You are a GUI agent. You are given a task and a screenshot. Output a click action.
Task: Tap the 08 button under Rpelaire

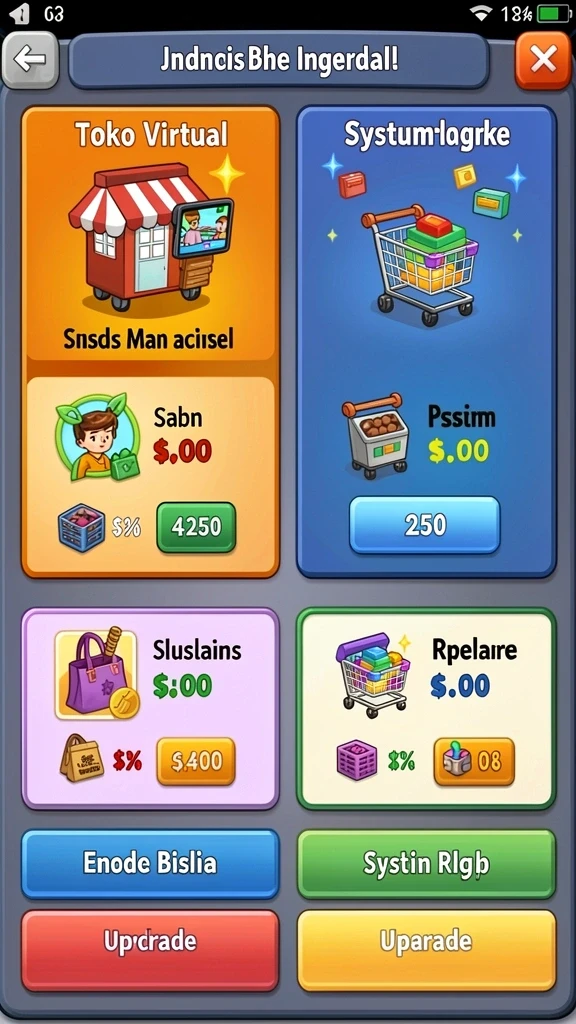point(473,761)
